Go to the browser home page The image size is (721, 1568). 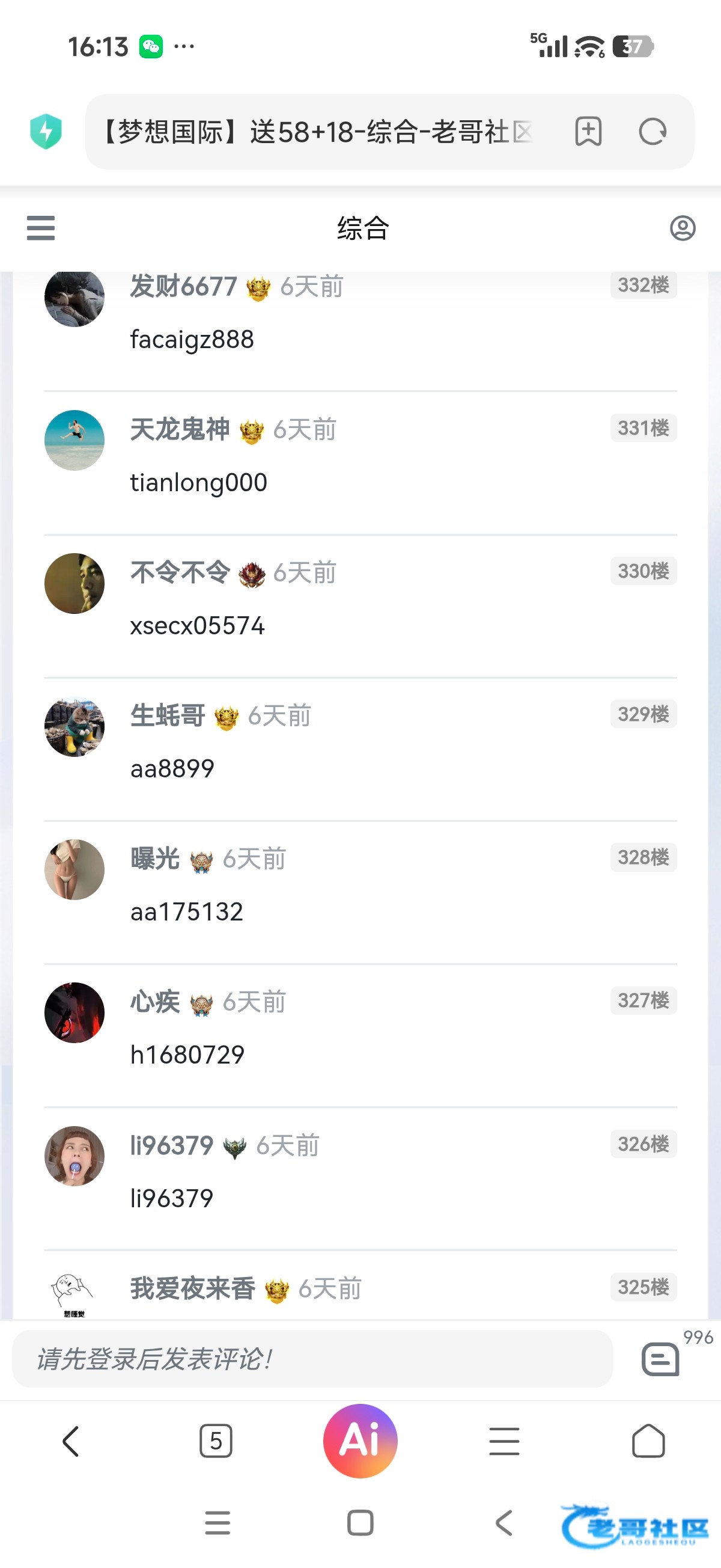[648, 1441]
